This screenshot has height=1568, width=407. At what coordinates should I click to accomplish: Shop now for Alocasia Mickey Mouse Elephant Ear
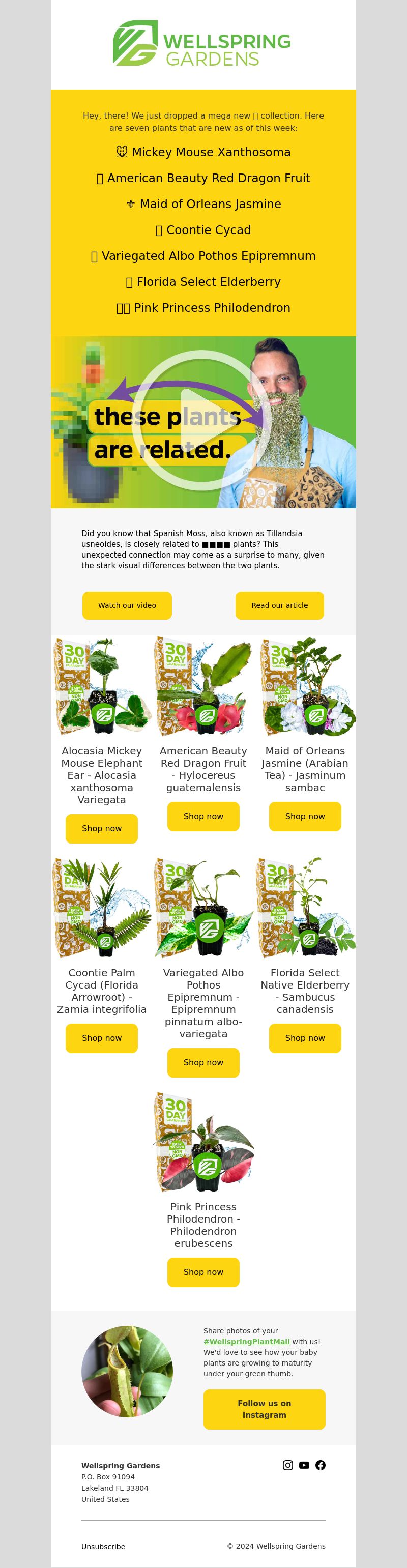(102, 828)
